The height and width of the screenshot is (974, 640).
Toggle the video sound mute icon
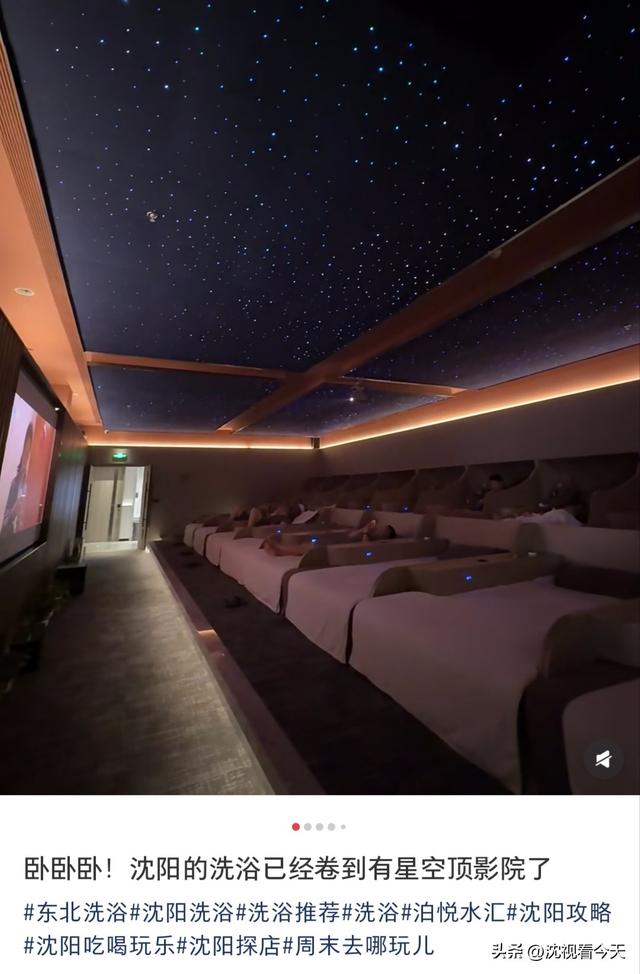click(x=603, y=760)
